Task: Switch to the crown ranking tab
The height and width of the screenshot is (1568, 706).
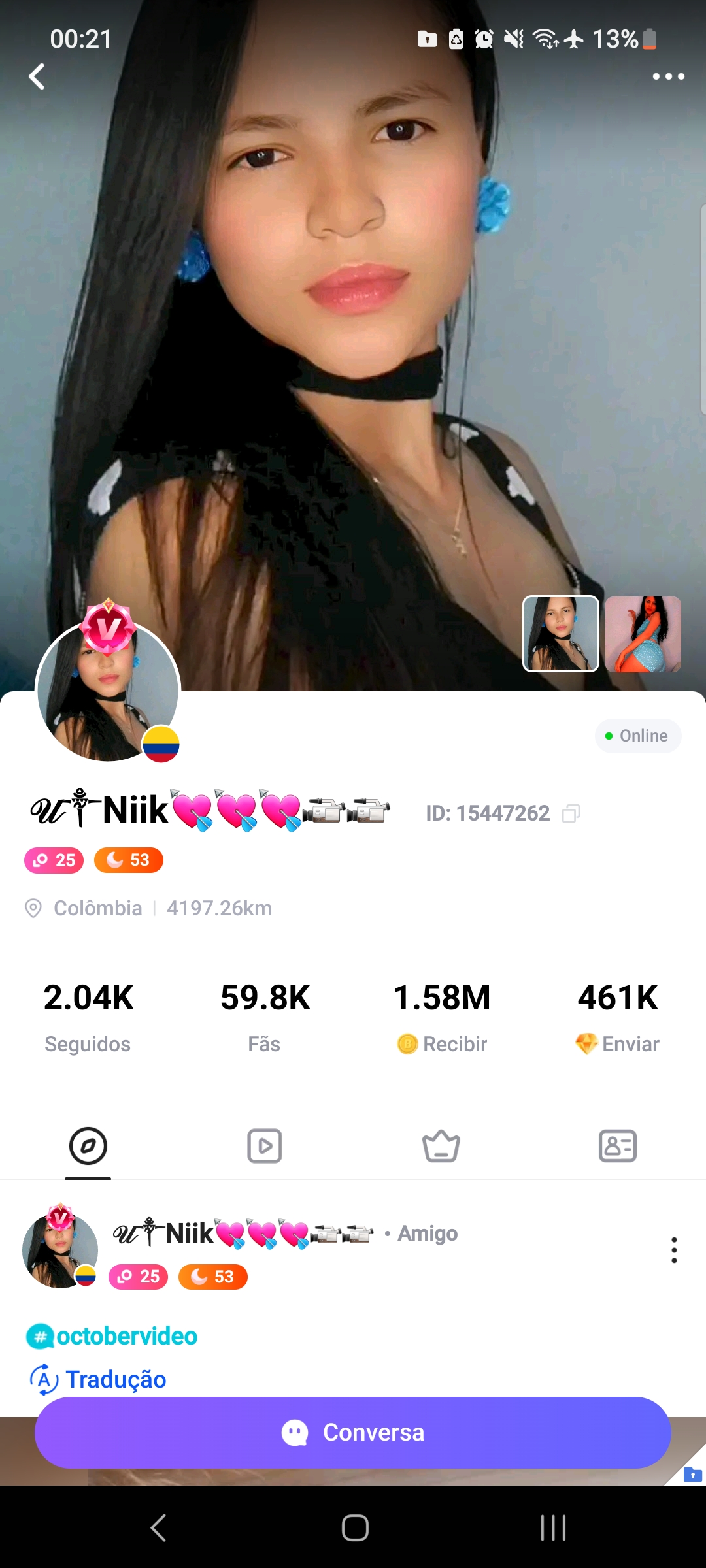Action: coord(441,1146)
